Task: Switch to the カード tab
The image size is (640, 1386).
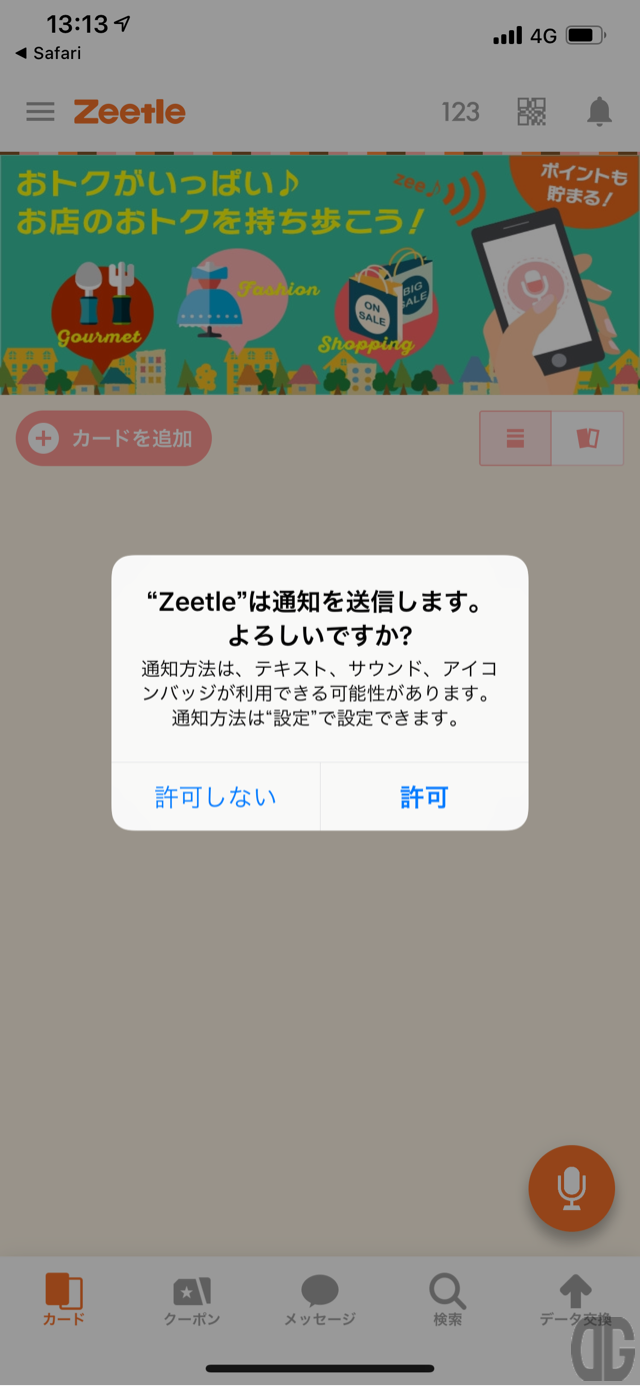Action: [x=64, y=1299]
